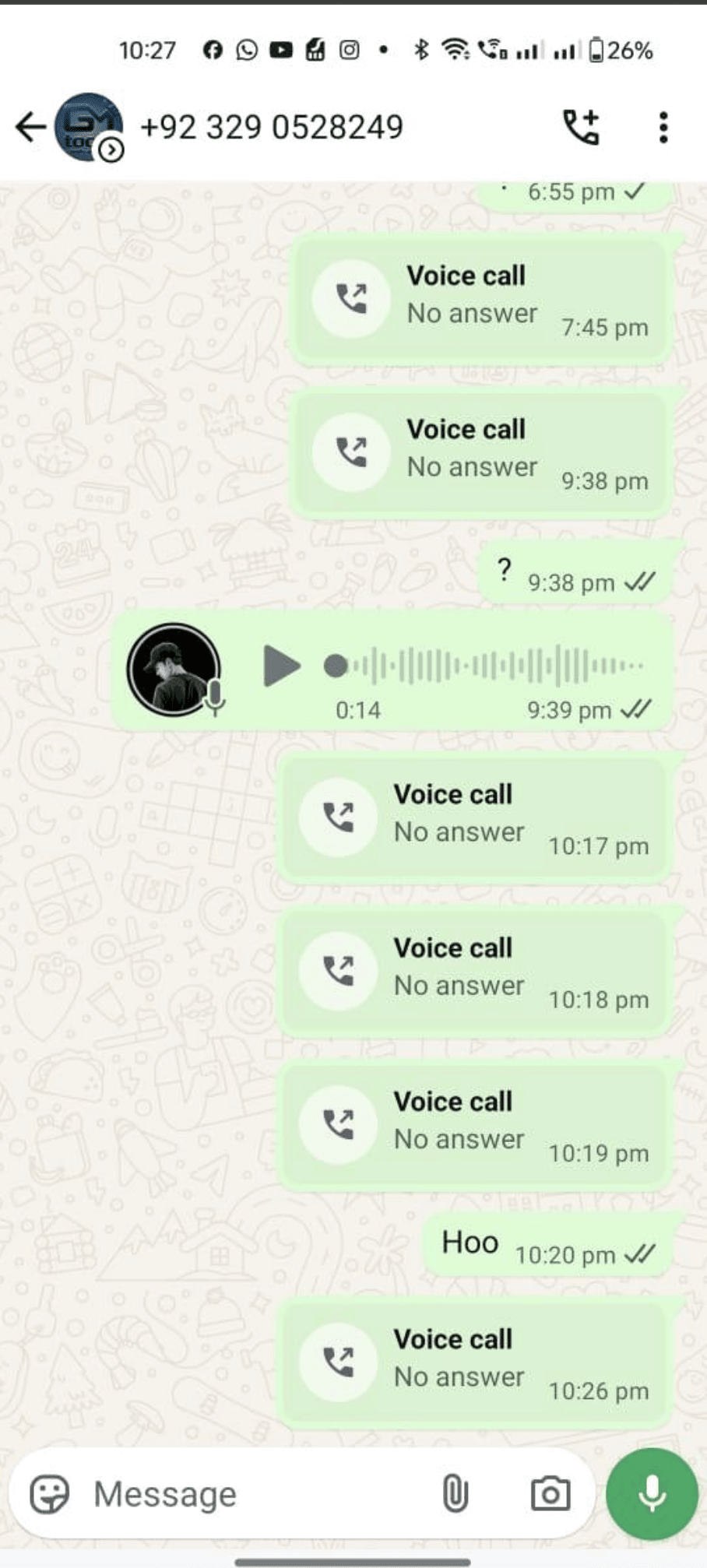
Task: Attach a file using the paperclip icon
Action: [455, 1494]
